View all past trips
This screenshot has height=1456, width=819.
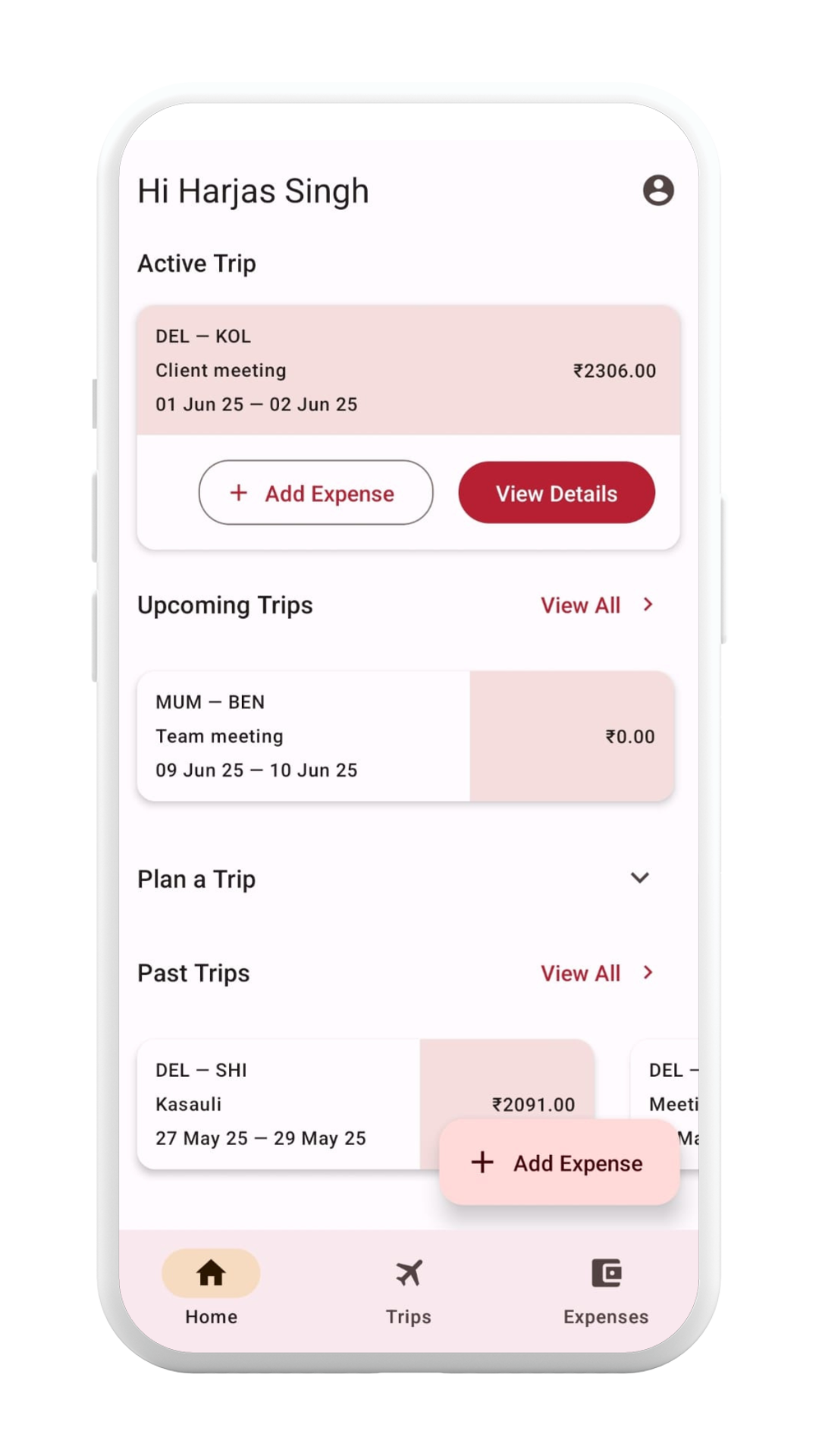[597, 973]
